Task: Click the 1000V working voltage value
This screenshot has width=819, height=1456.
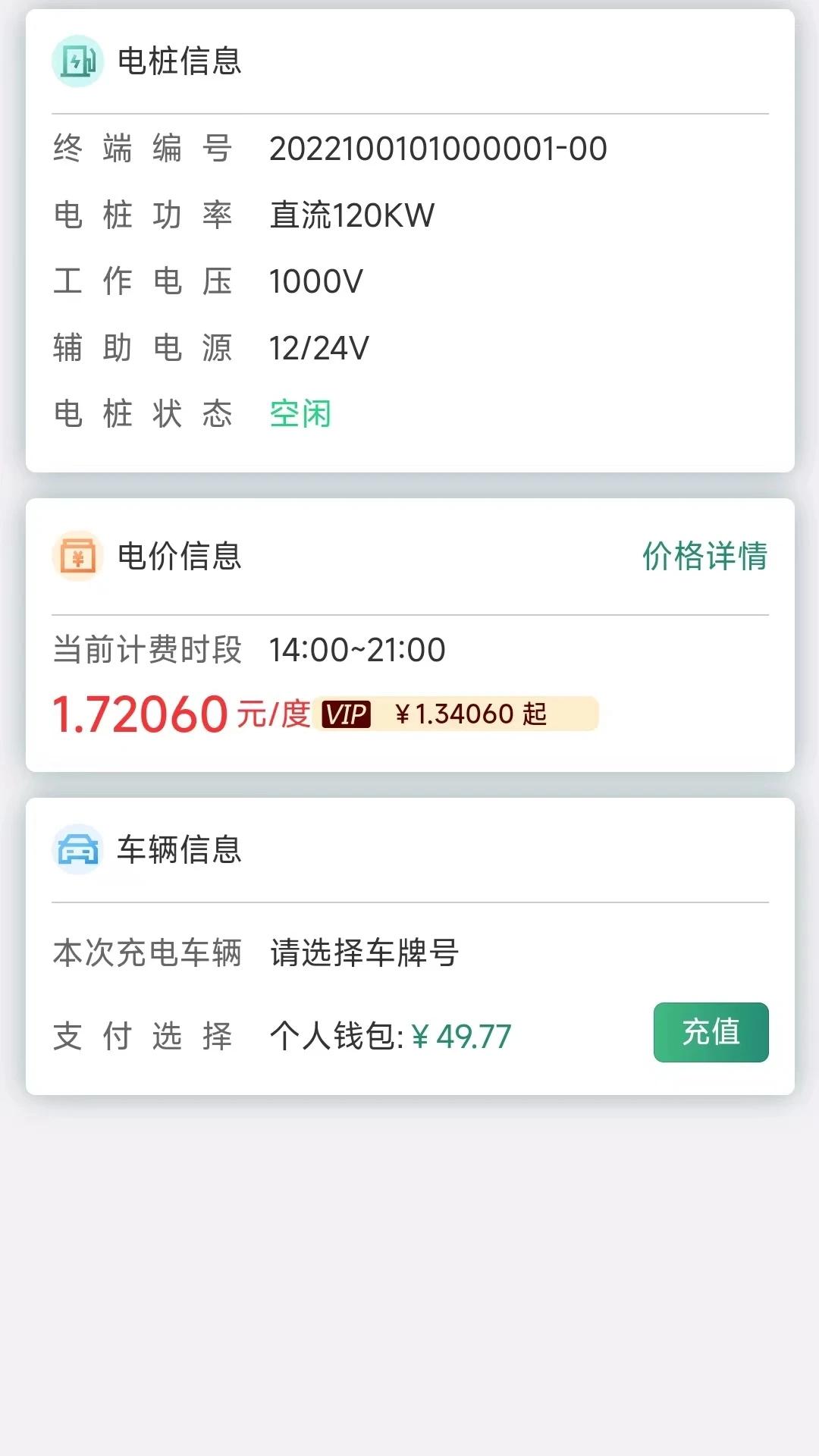Action: [x=315, y=281]
